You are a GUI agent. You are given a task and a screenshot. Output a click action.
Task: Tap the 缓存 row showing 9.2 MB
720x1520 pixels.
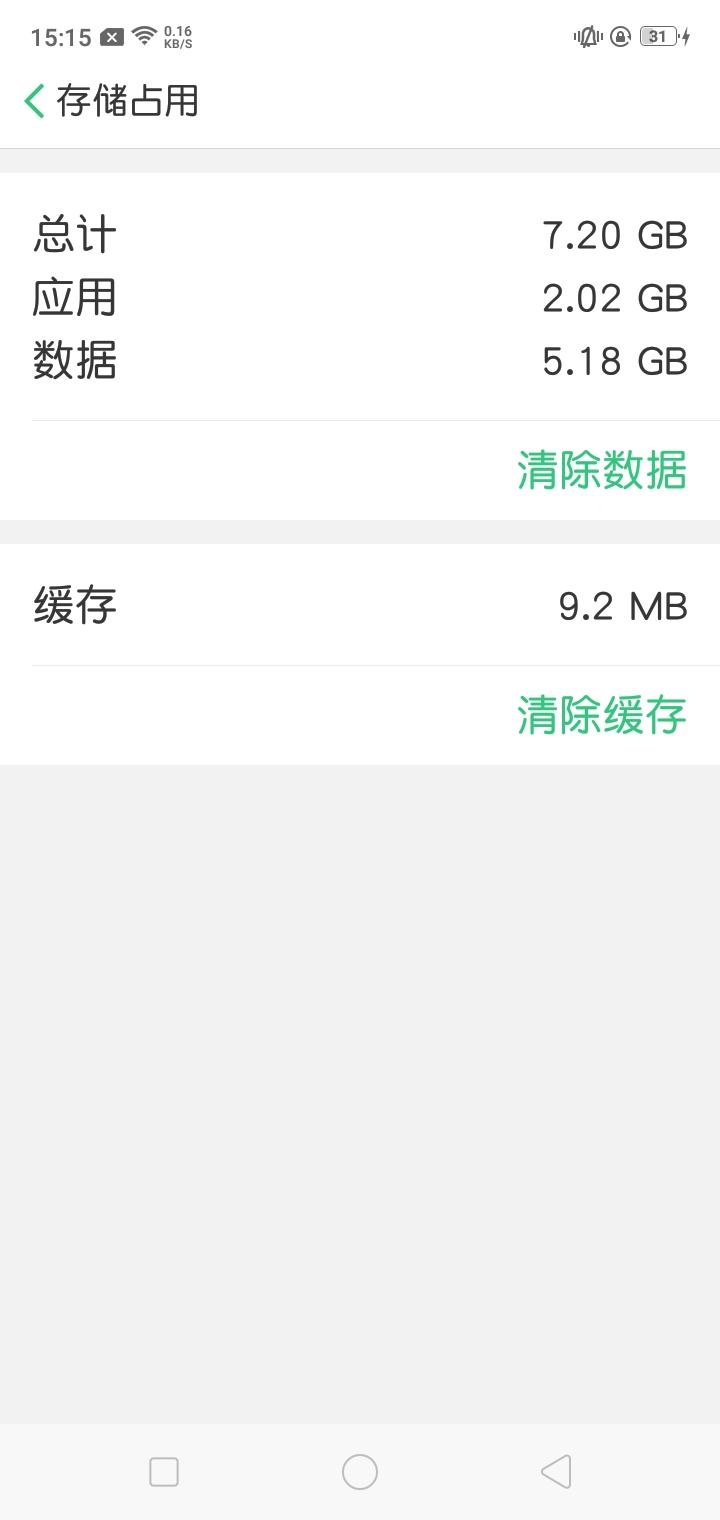[360, 606]
